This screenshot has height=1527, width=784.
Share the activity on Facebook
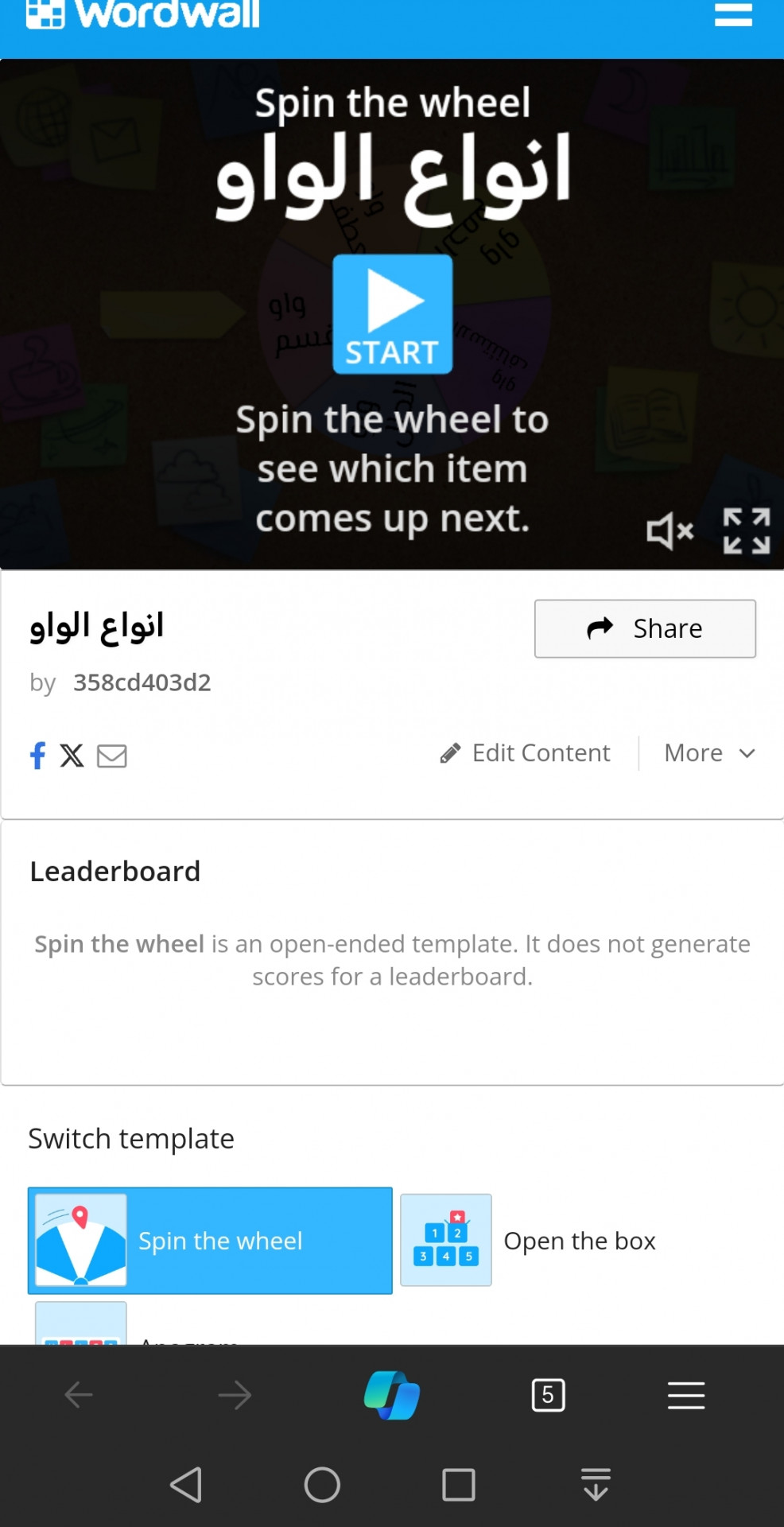tap(37, 755)
